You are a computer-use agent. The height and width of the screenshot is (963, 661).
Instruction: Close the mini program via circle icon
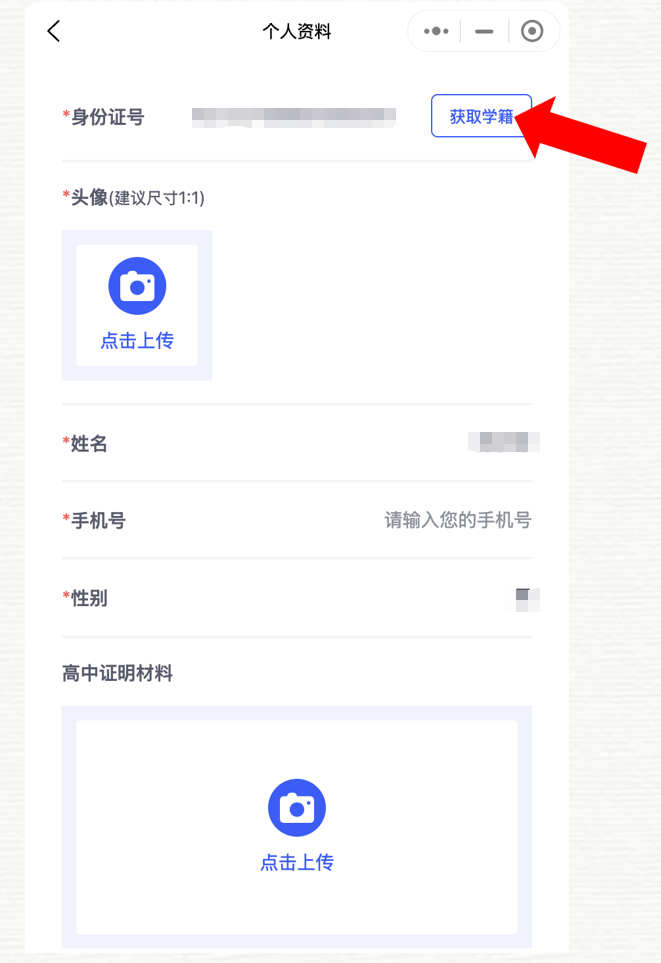(x=532, y=31)
